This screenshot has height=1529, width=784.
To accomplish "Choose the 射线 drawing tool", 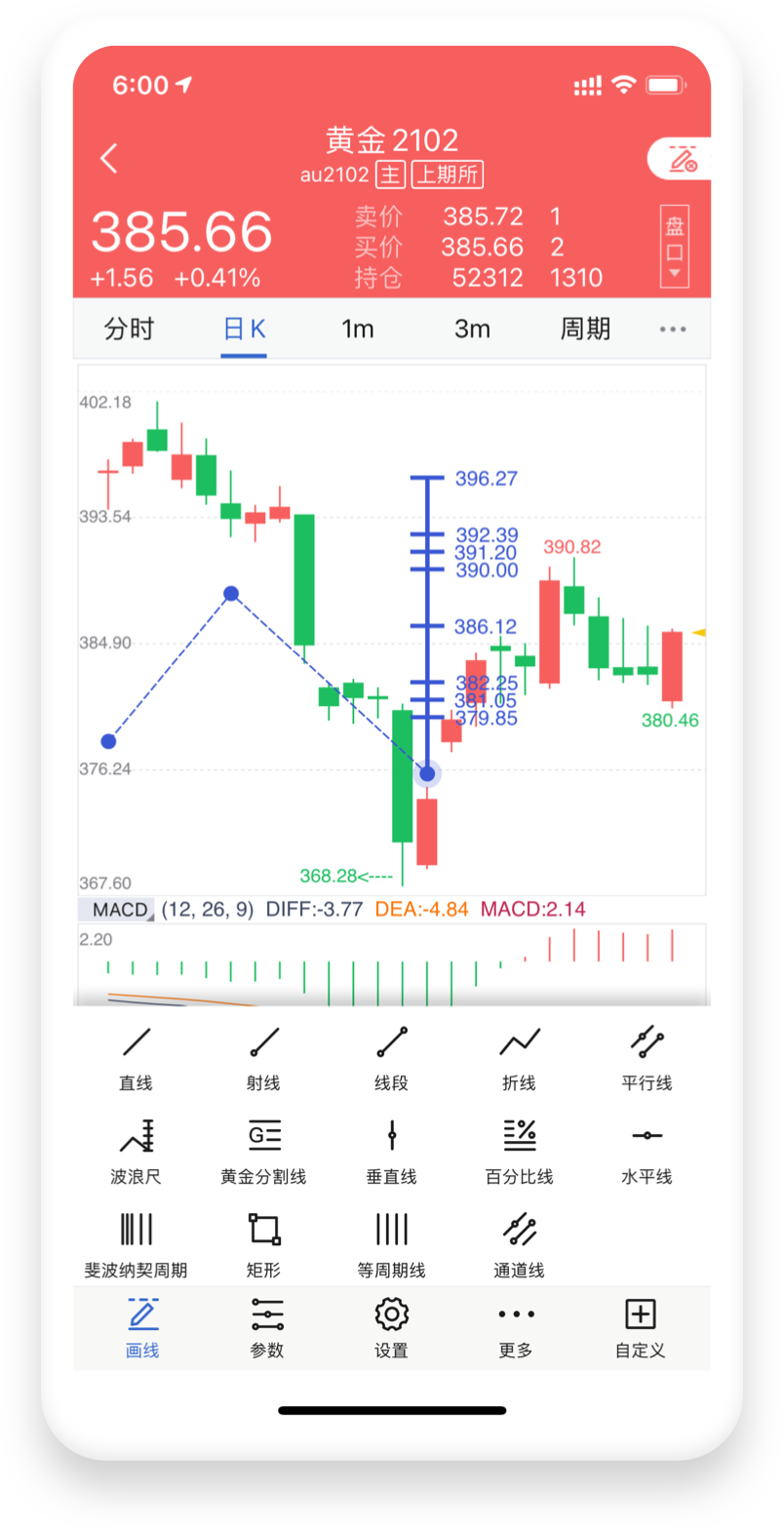I will [x=264, y=1056].
